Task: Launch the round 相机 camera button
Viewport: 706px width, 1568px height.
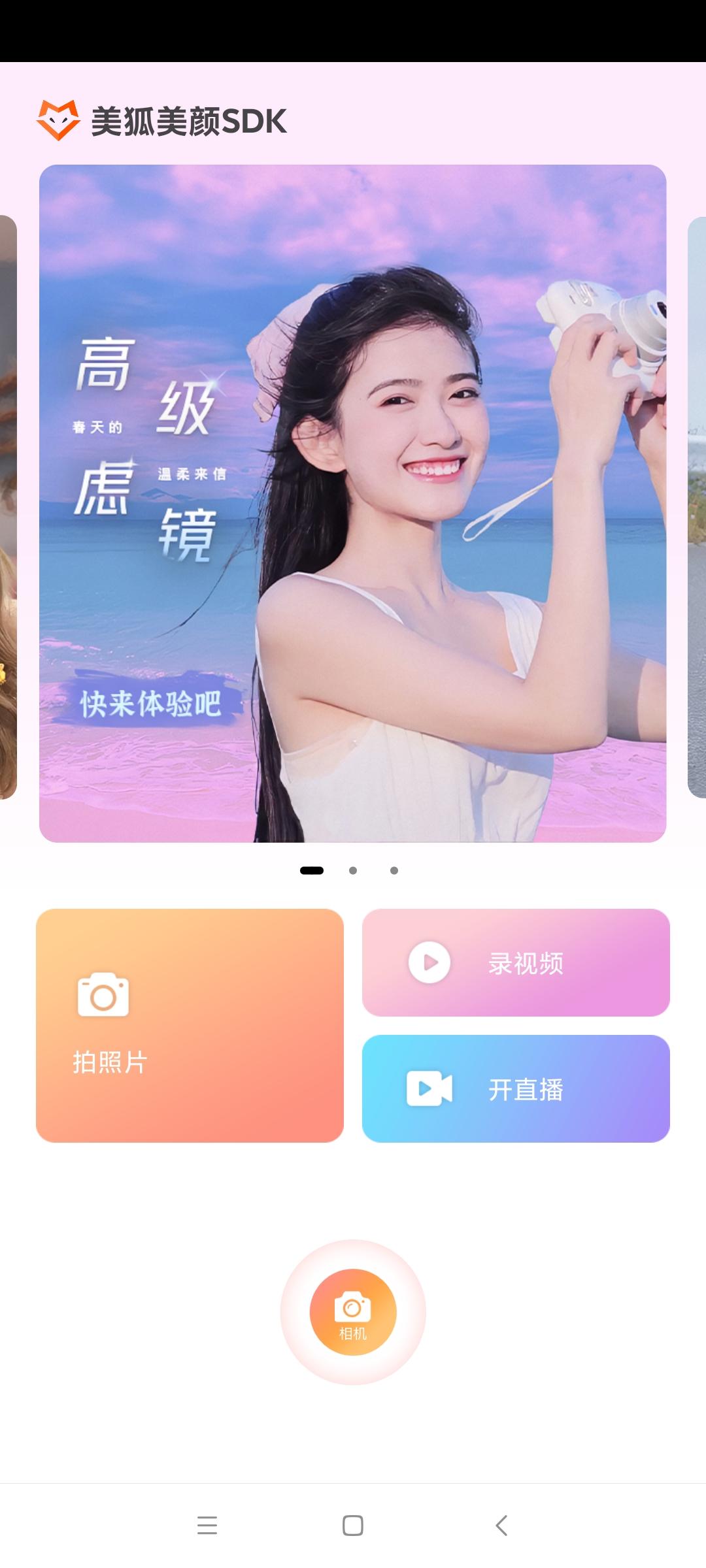Action: 353,1312
